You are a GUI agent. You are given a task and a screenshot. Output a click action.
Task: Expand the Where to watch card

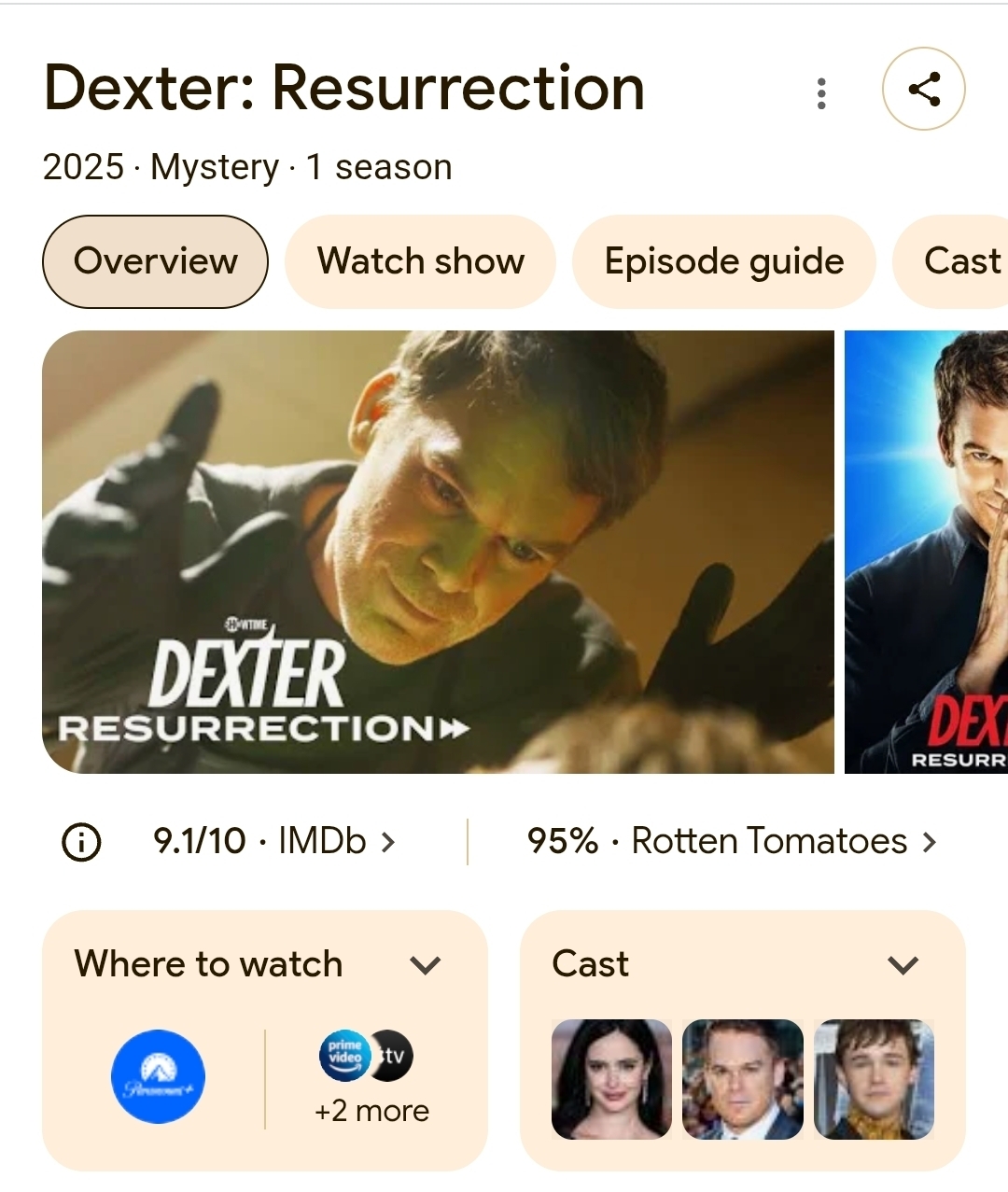(425, 964)
